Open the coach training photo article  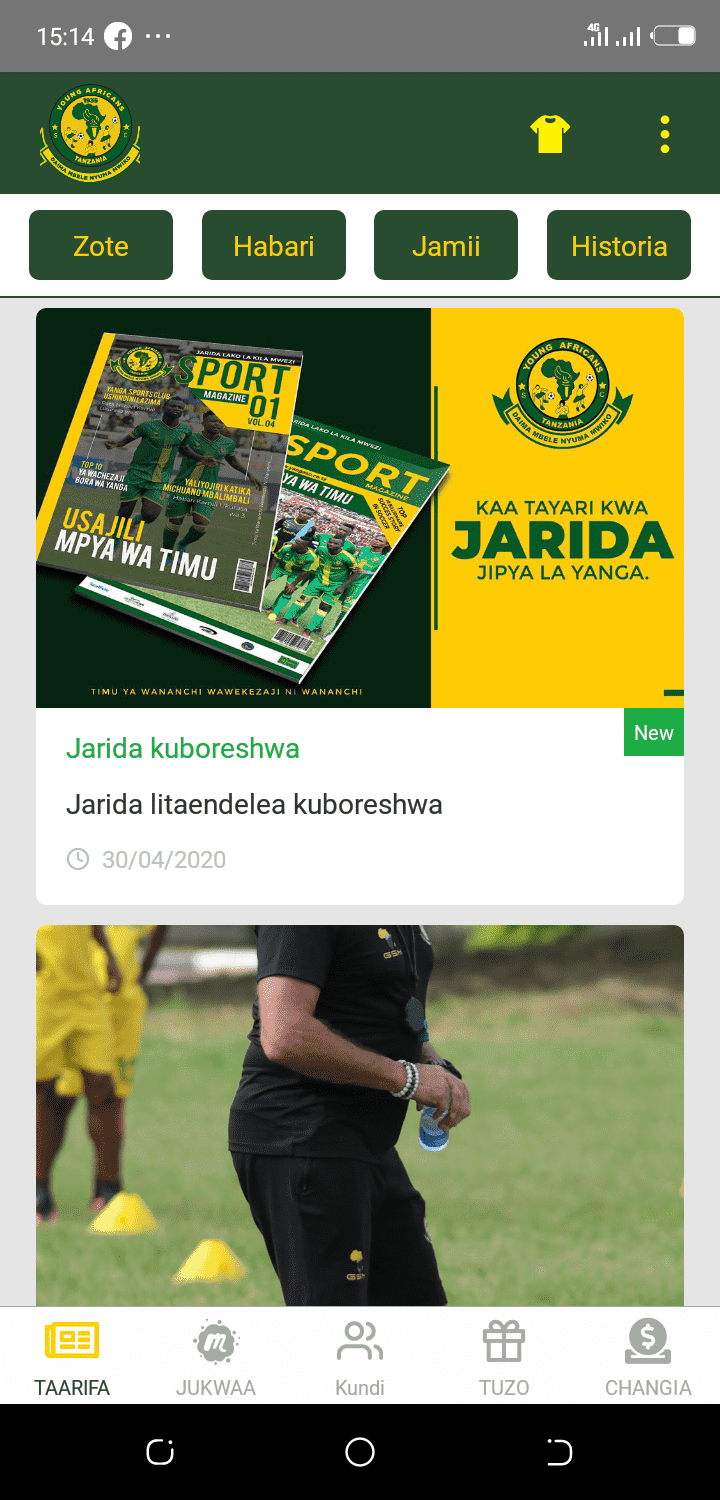point(360,1115)
